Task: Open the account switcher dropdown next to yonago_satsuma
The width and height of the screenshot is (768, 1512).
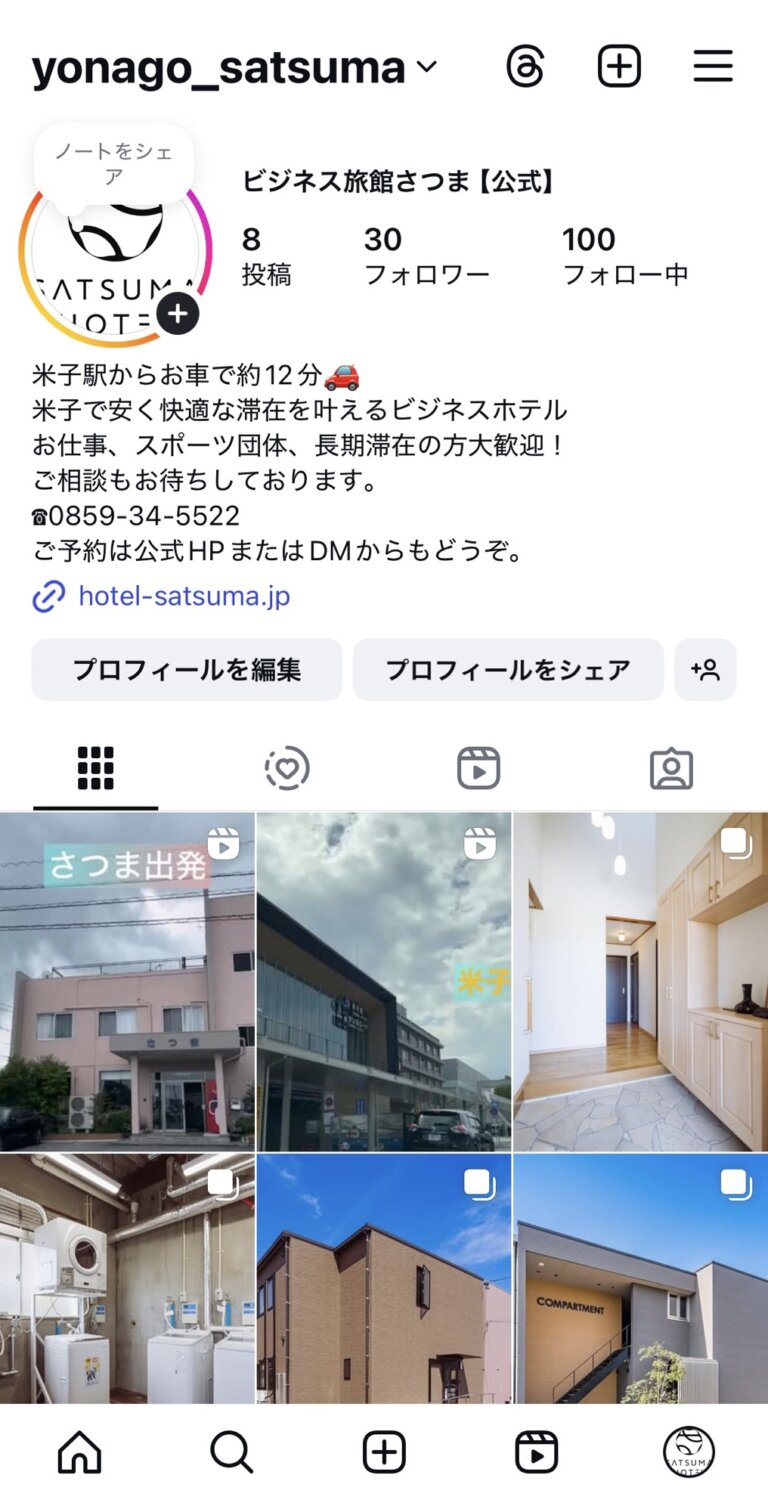Action: (x=427, y=68)
